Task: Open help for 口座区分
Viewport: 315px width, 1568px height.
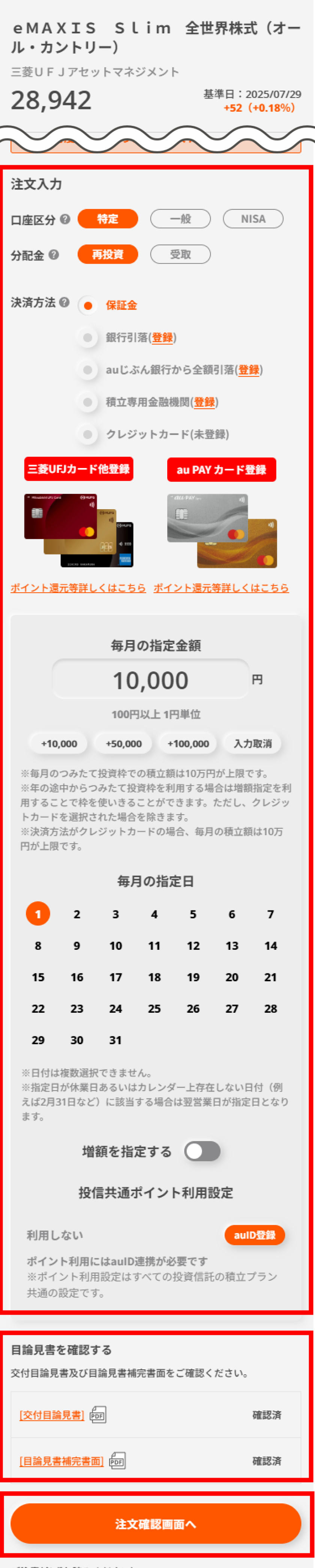Action: [65, 219]
